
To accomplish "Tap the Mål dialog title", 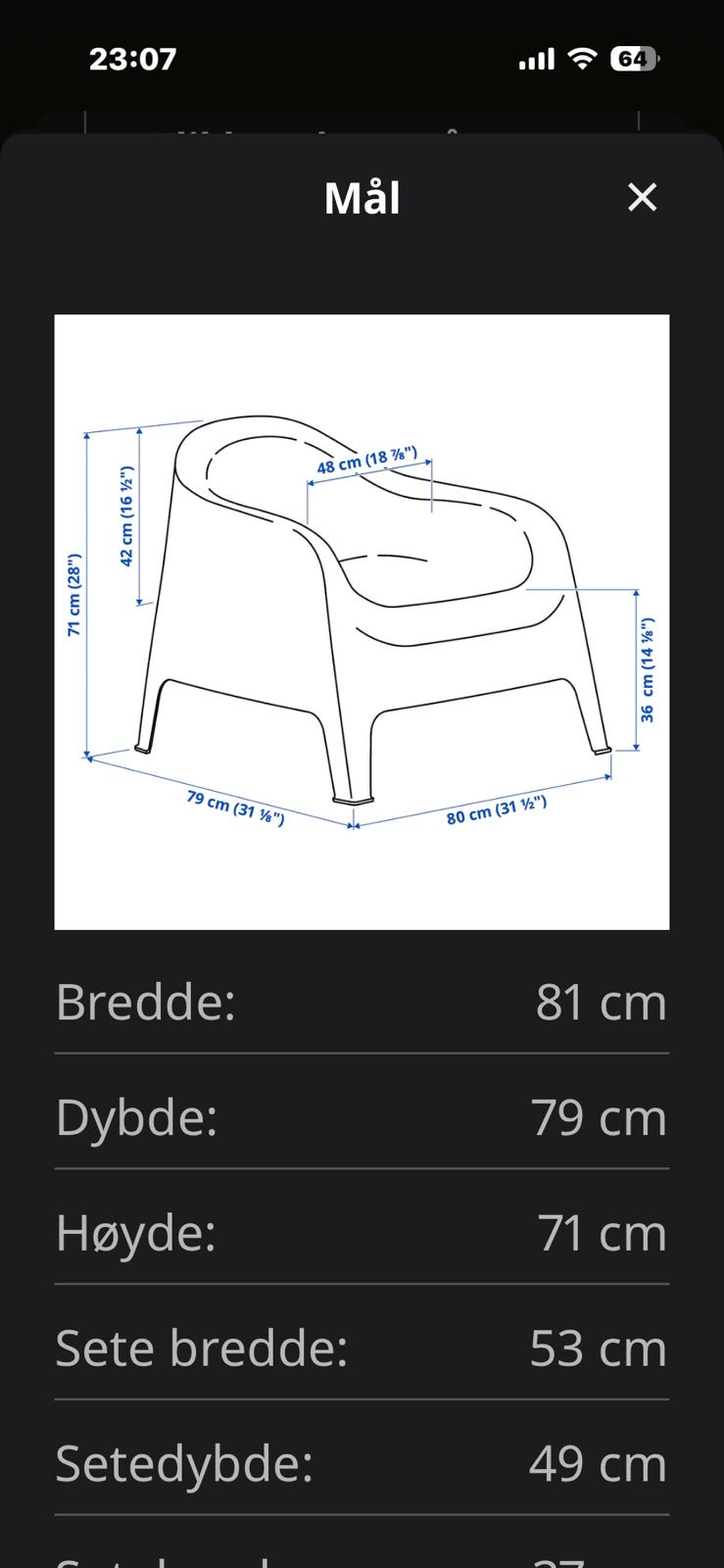I will 362,197.
